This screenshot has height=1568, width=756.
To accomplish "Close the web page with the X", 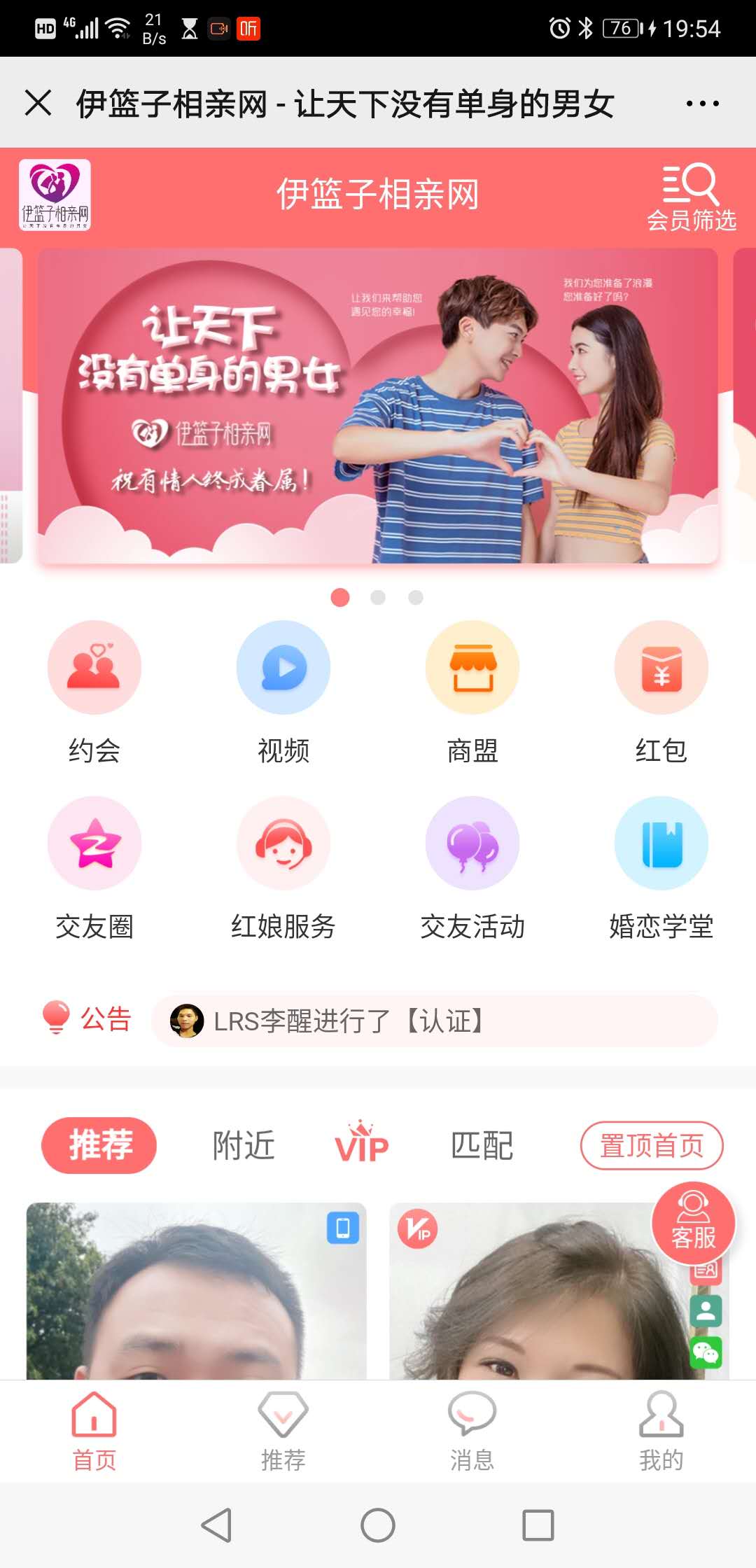I will (x=38, y=103).
